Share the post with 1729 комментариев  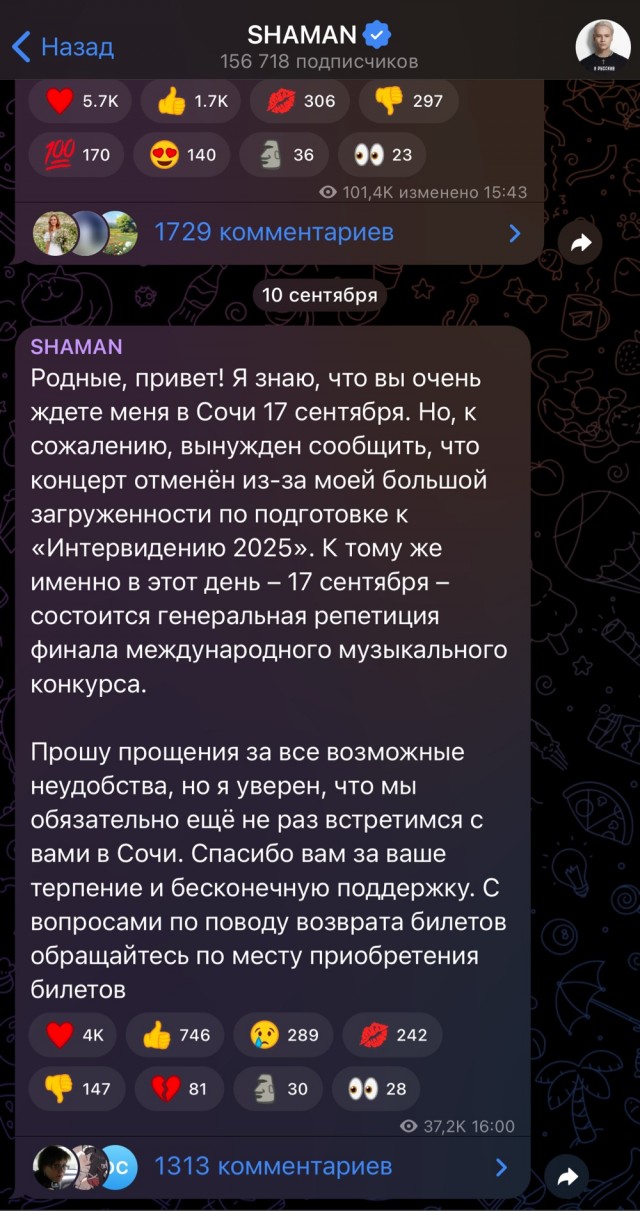pos(580,242)
